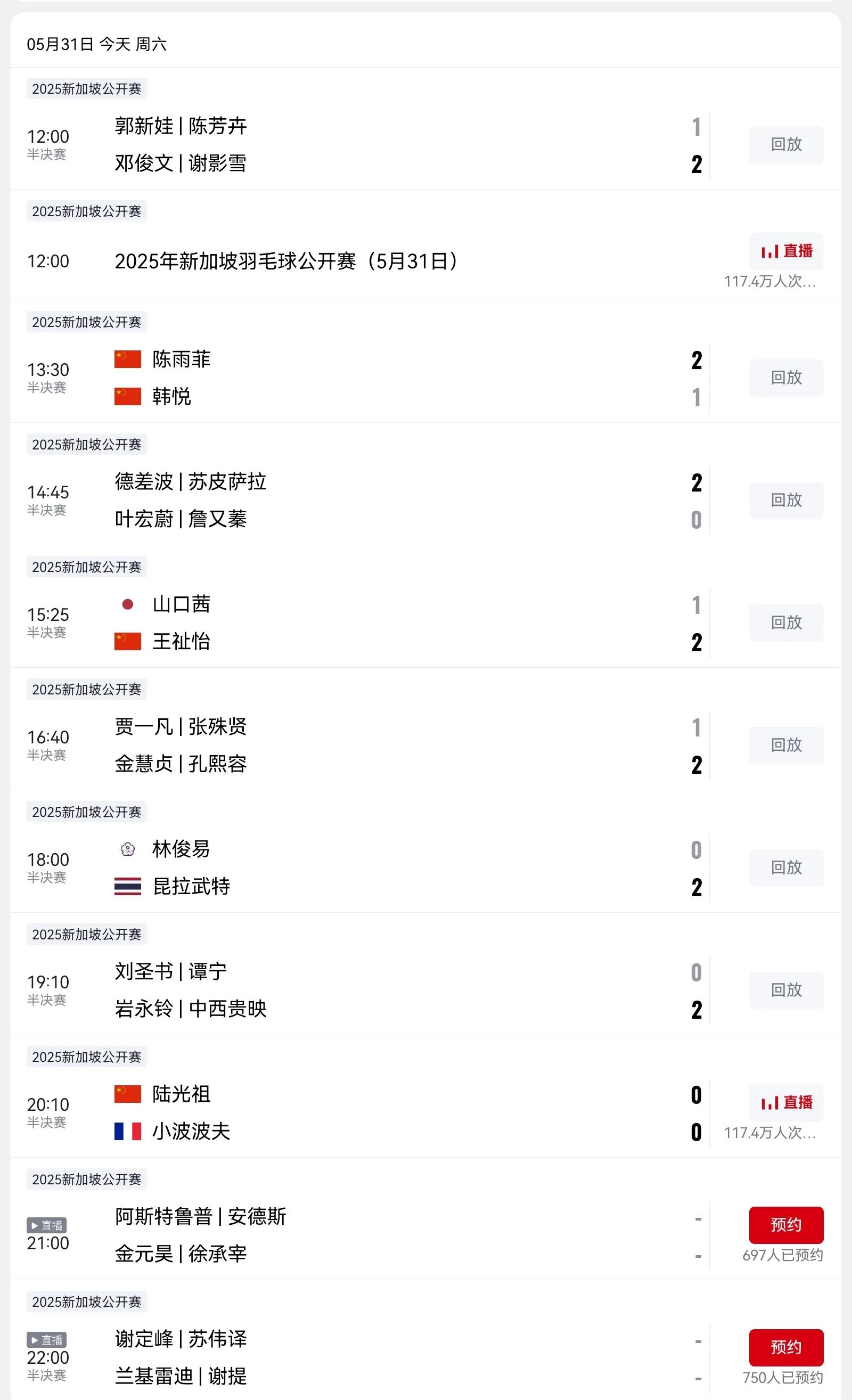The width and height of the screenshot is (852, 1400).
Task: Open 直播 for 2025年新加坡羽毛球公开赛（5月31日）
Action: click(x=786, y=251)
